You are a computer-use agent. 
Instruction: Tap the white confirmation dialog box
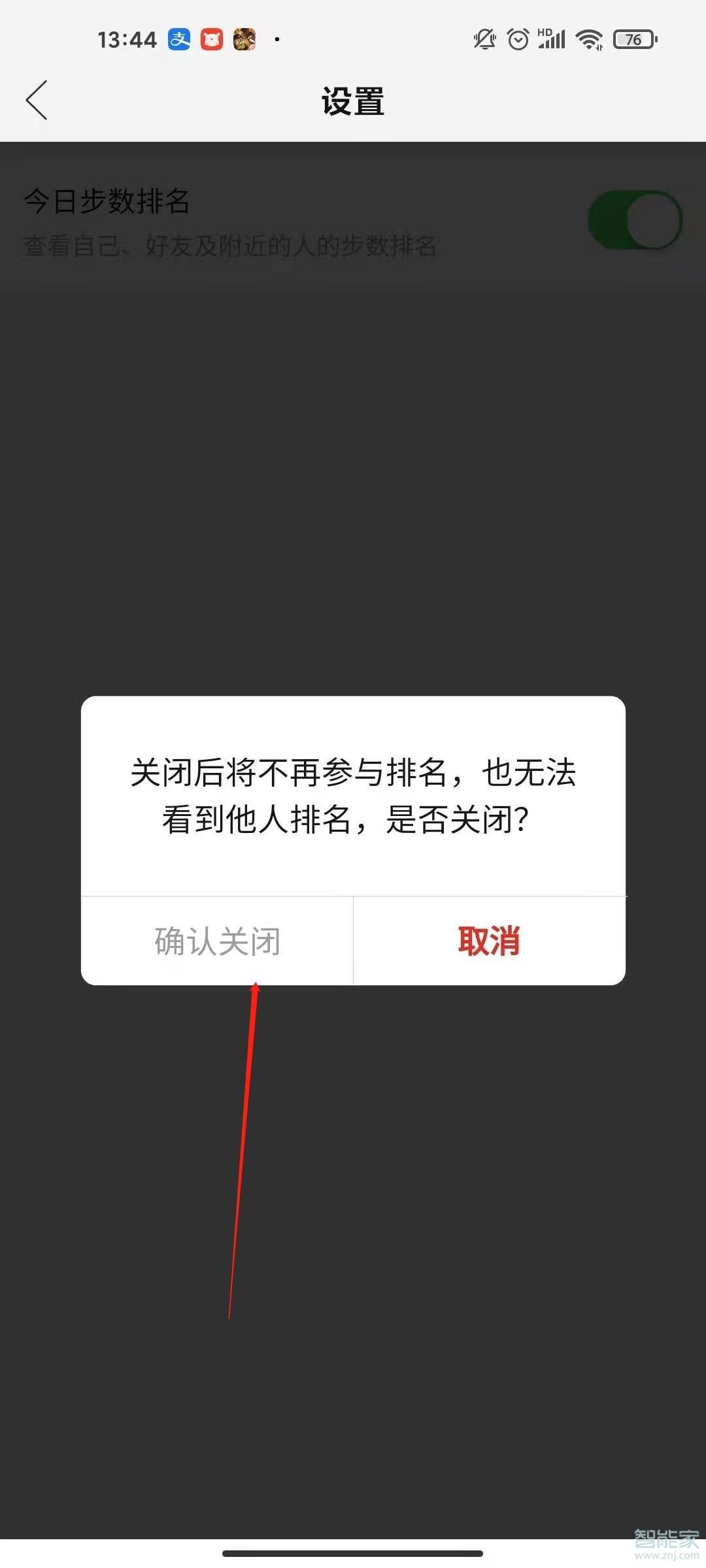click(353, 836)
